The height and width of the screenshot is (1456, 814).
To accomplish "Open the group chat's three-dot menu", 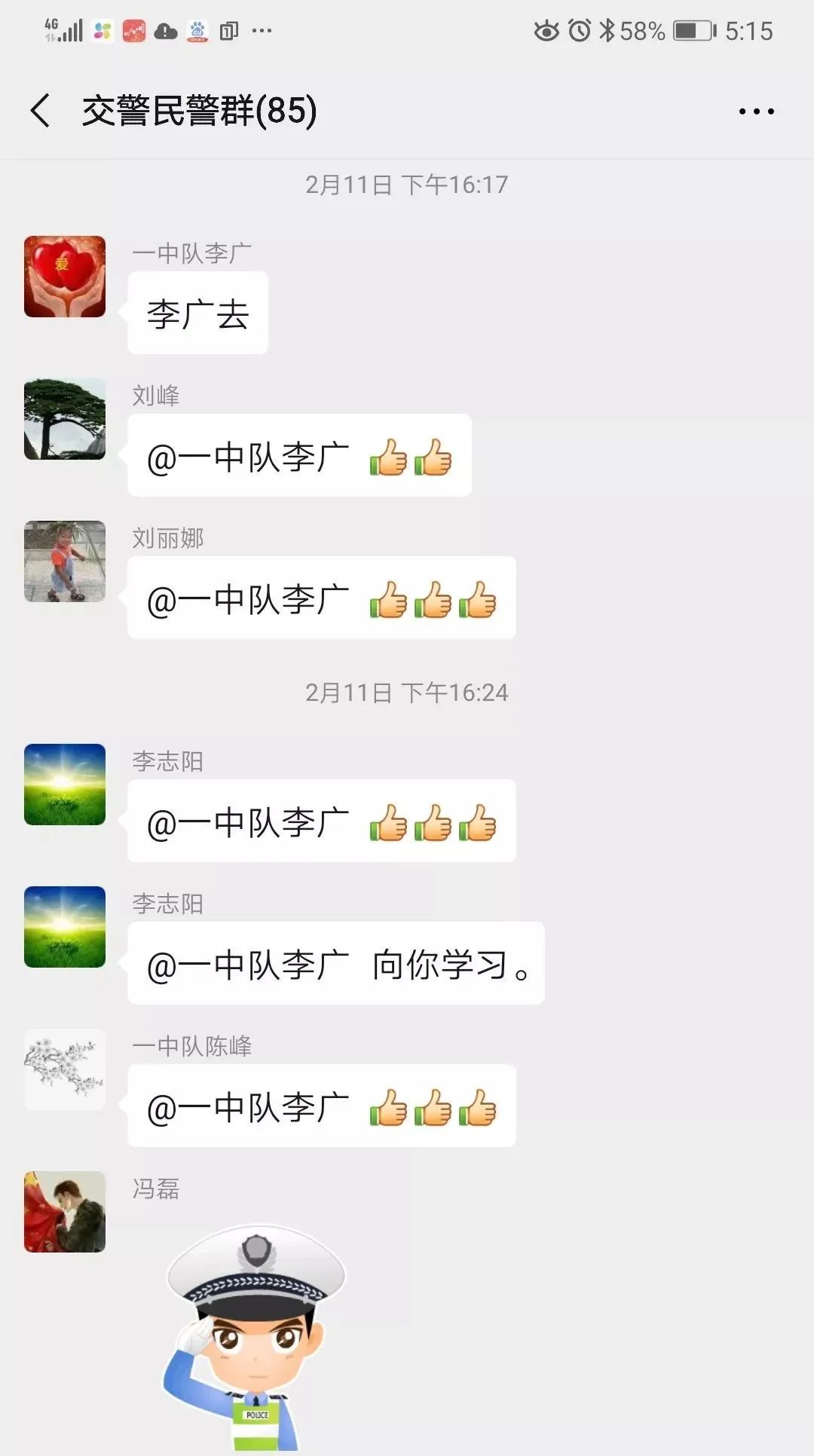I will pos(756,112).
